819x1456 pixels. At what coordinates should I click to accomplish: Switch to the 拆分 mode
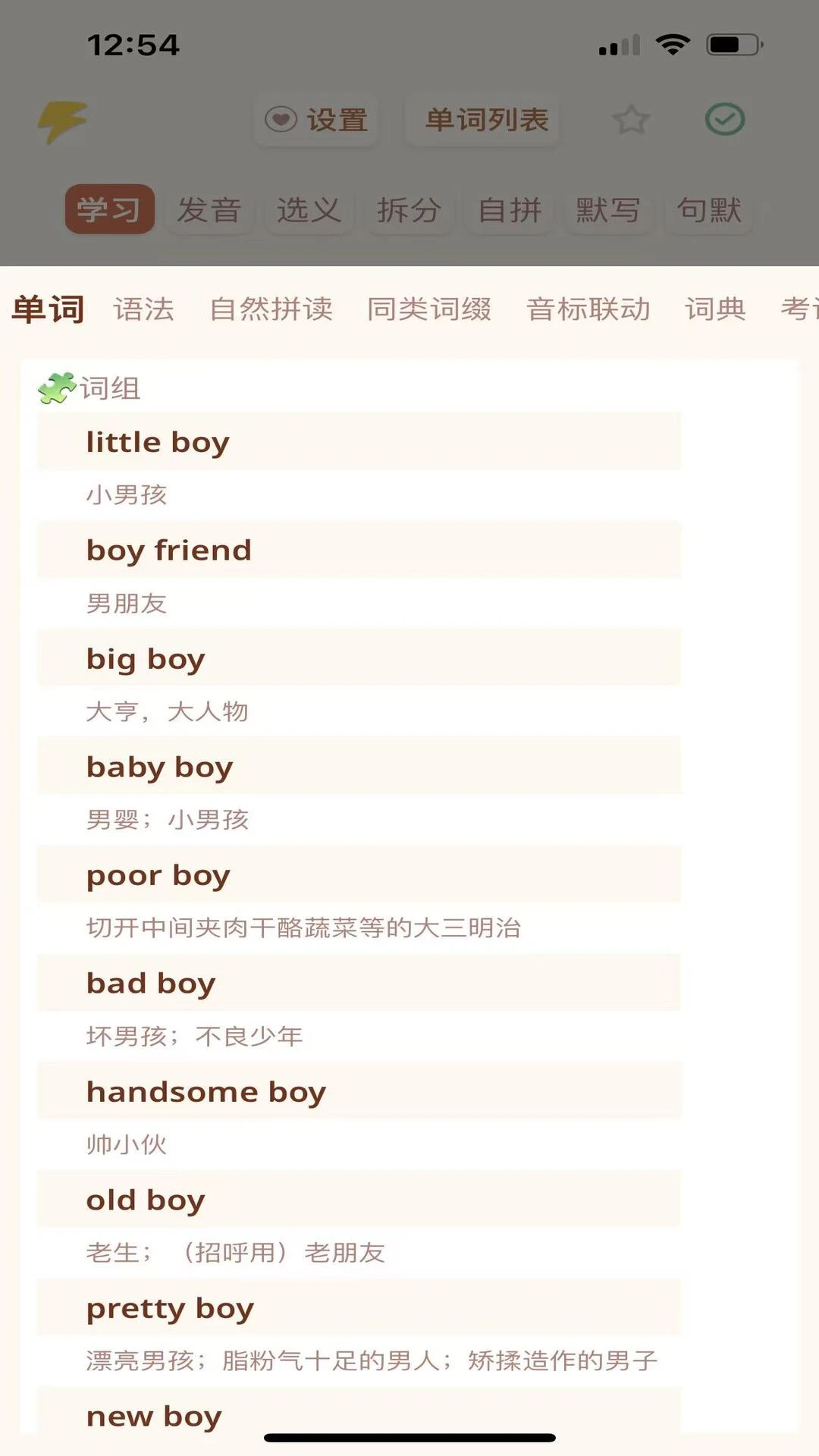click(409, 209)
